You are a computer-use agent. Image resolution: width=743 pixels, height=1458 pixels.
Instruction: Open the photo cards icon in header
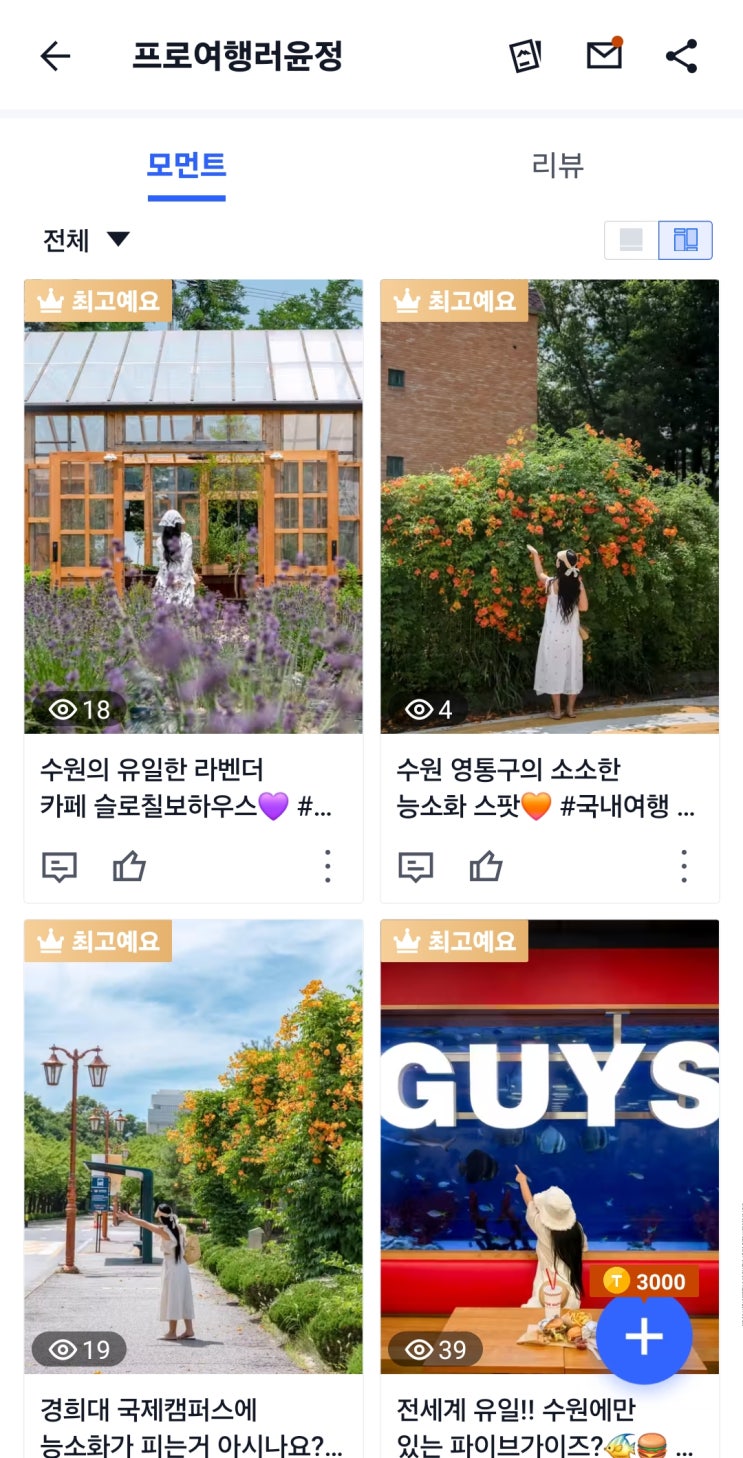pos(525,56)
